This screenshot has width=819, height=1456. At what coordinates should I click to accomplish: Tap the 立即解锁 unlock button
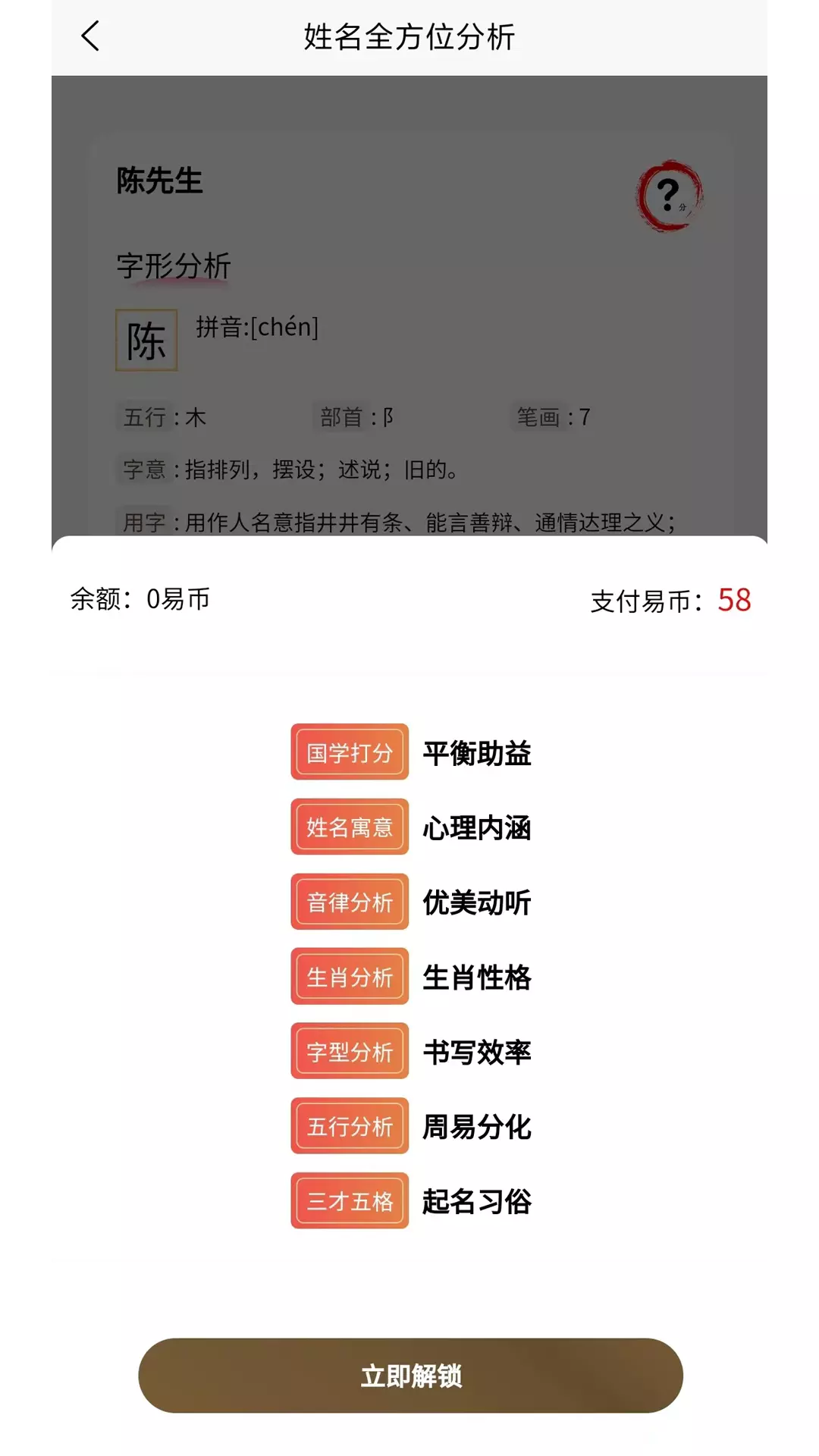(x=410, y=1375)
